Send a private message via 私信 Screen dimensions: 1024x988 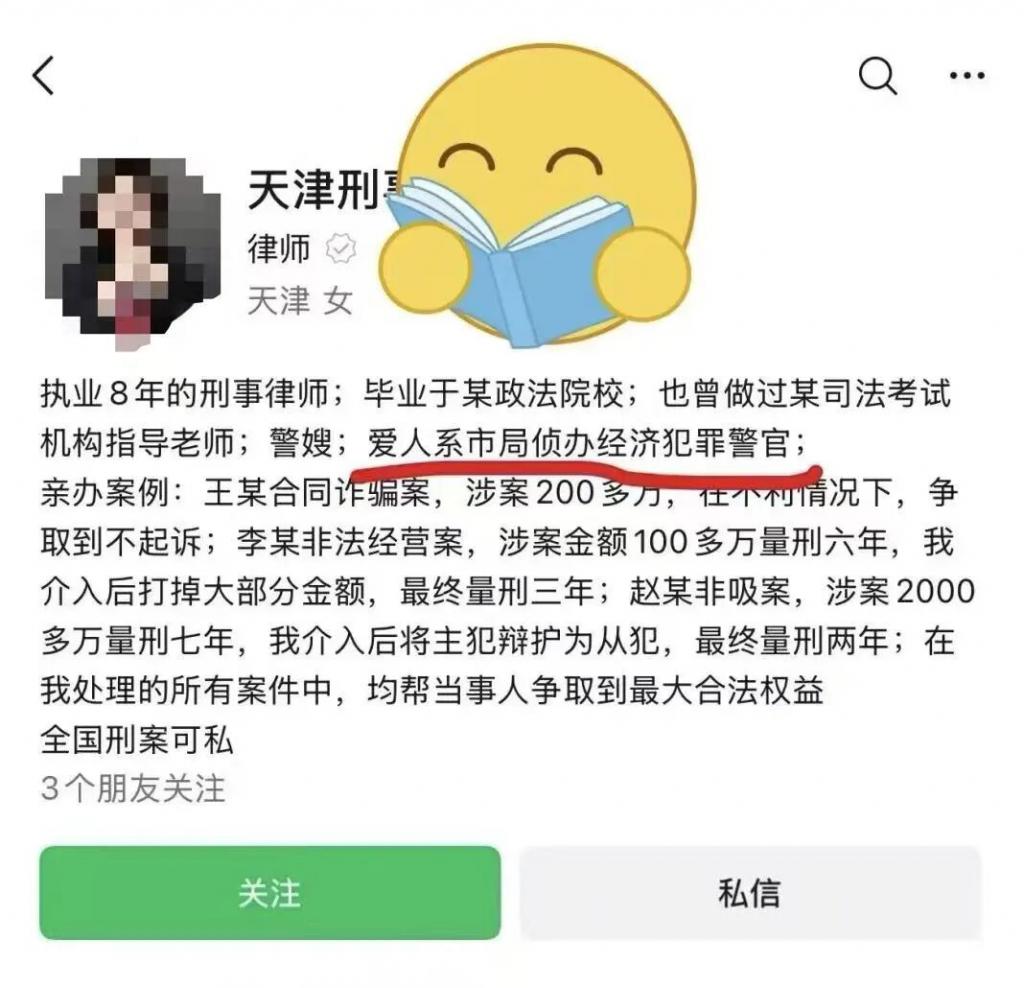pyautogui.click(x=749, y=892)
